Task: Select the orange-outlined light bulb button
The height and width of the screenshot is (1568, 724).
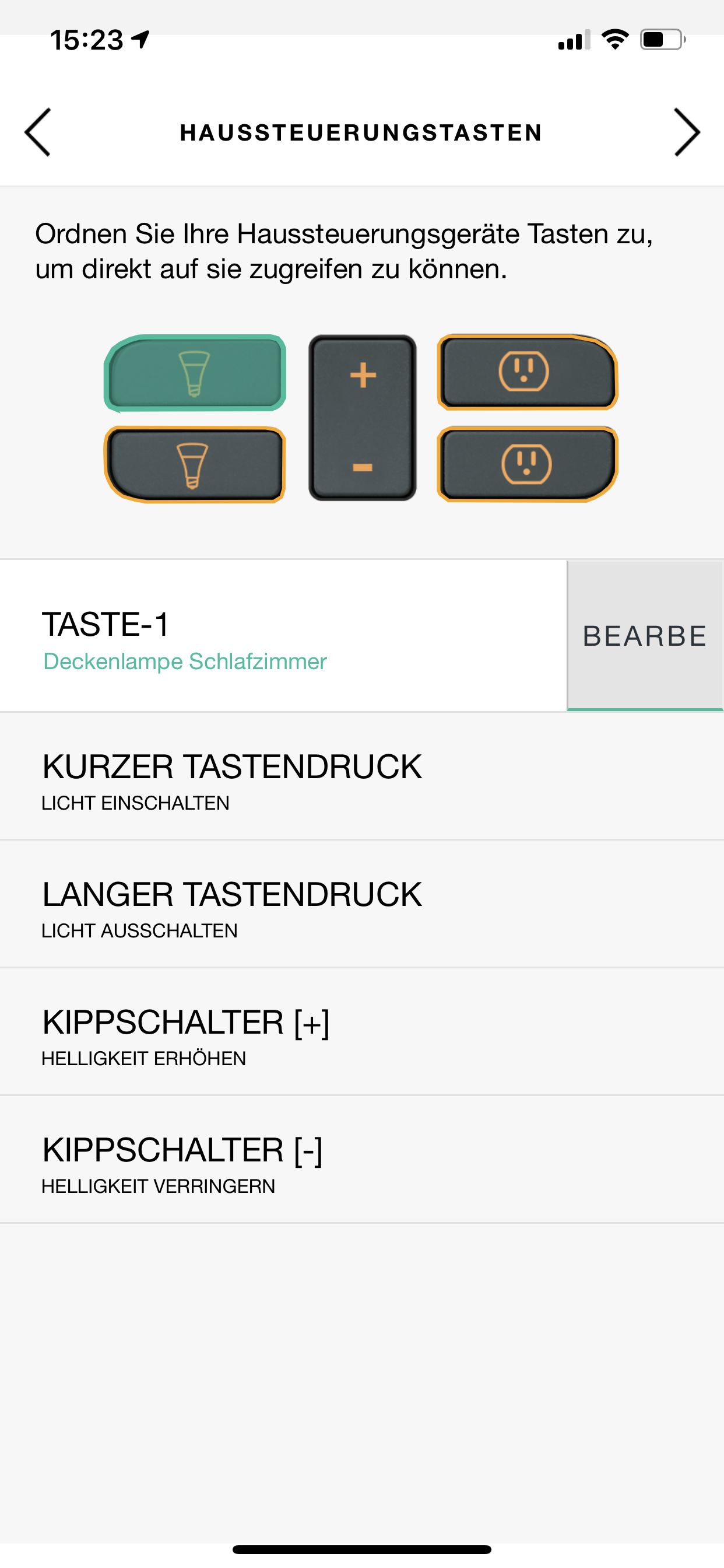Action: [195, 465]
